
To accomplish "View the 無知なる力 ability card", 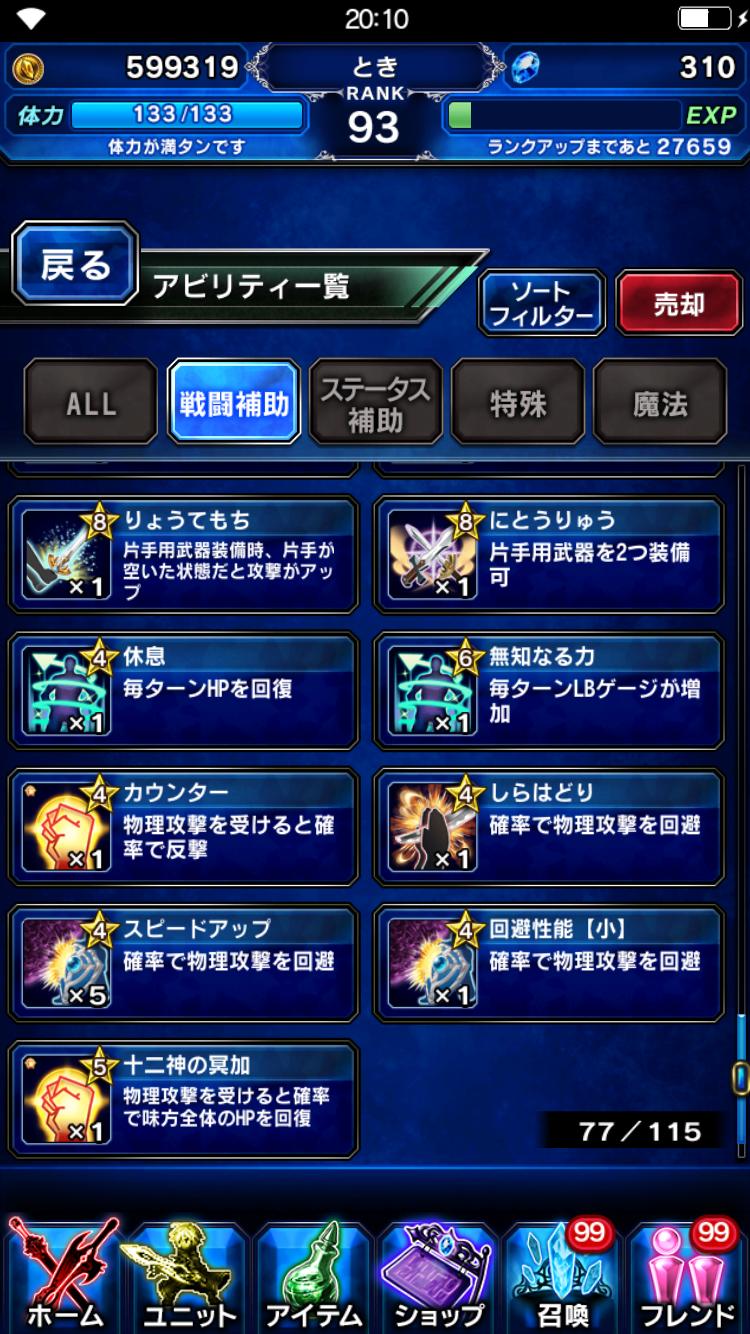I will pyautogui.click(x=549, y=691).
